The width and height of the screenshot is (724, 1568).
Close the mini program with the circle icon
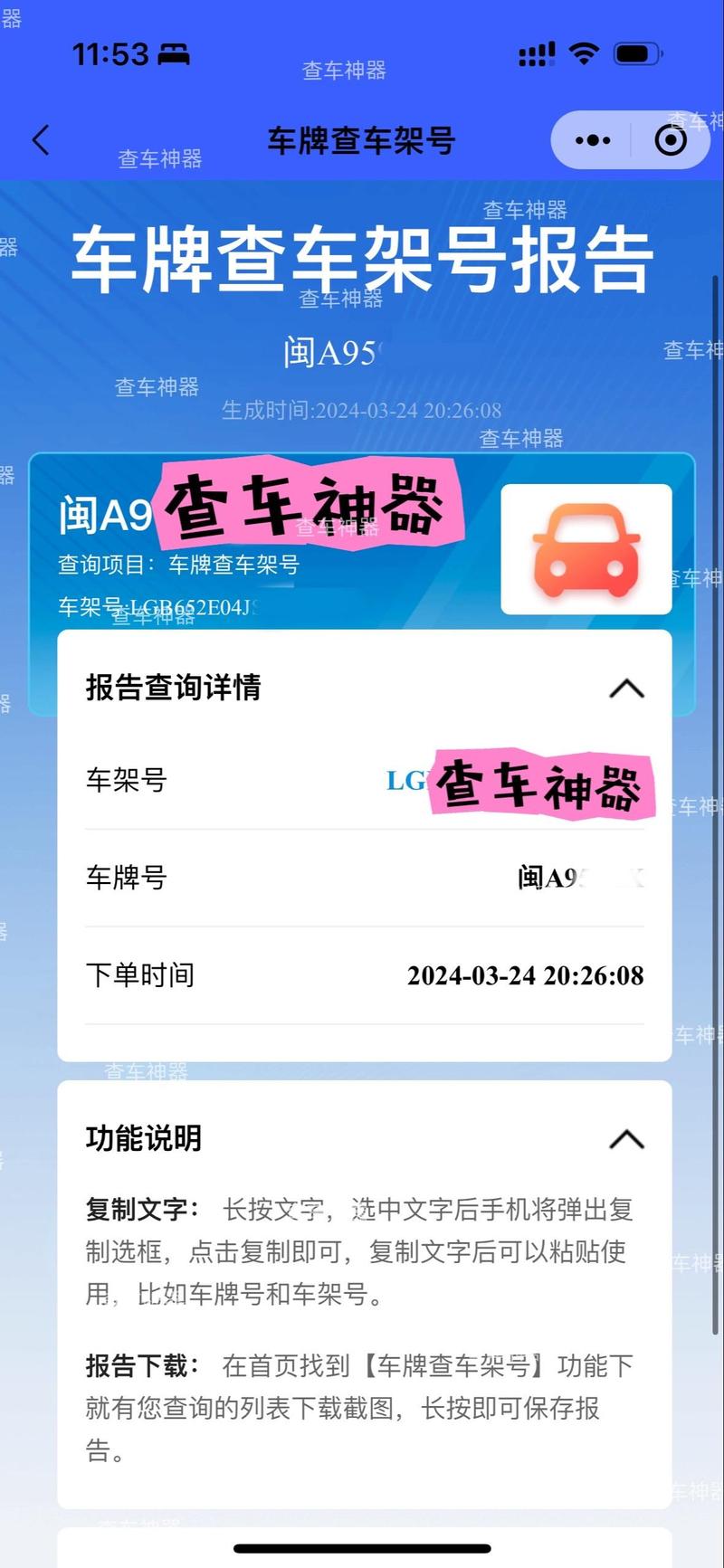pyautogui.click(x=671, y=140)
